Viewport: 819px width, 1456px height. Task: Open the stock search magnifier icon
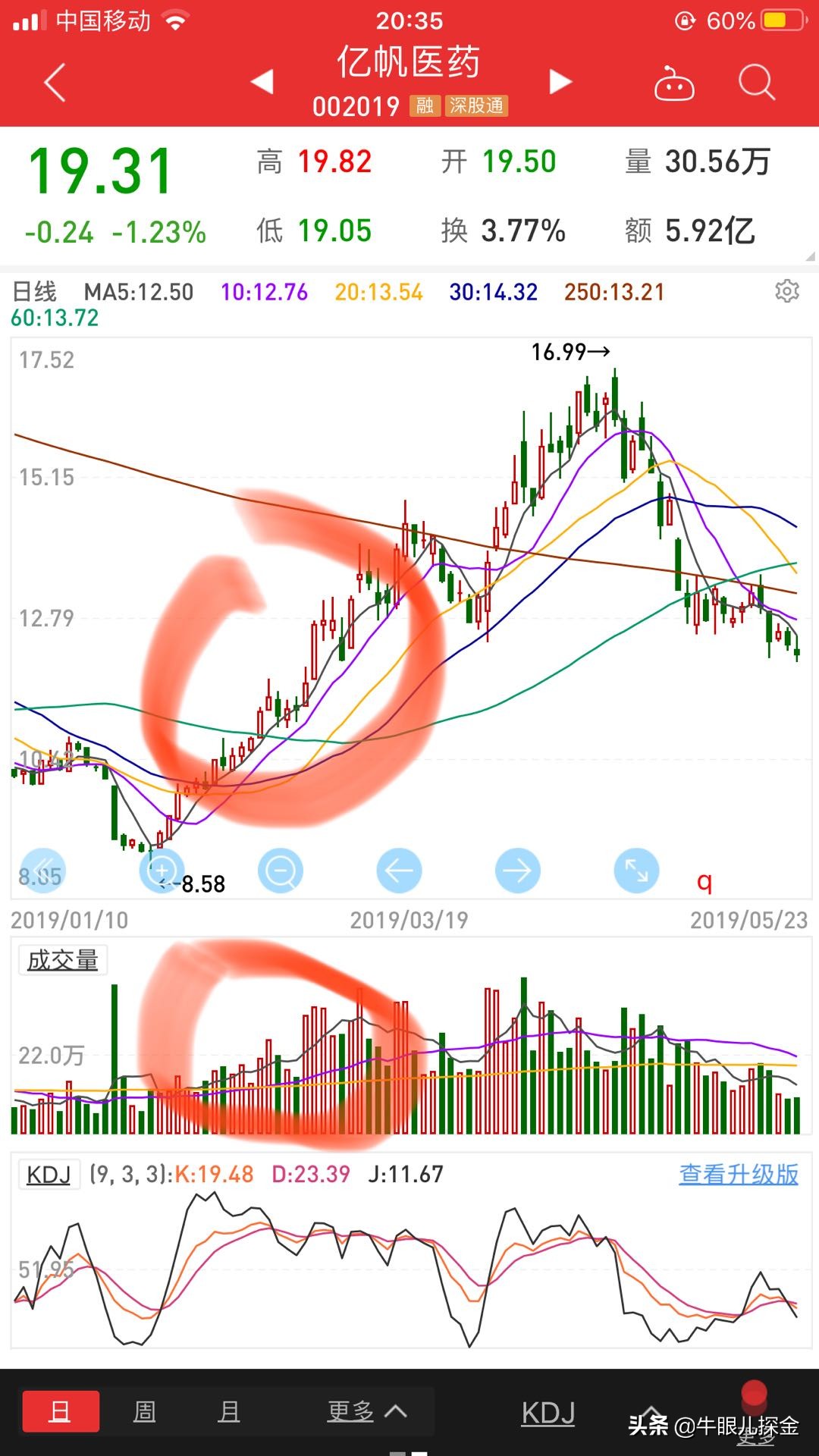755,82
